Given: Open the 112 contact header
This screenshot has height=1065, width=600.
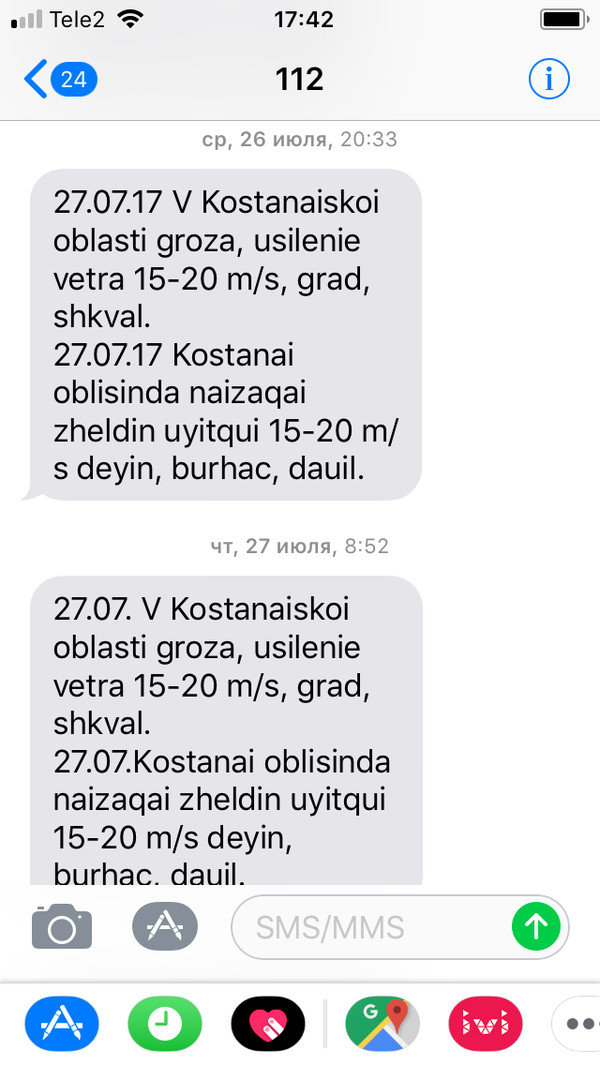Looking at the screenshot, I should [299, 79].
